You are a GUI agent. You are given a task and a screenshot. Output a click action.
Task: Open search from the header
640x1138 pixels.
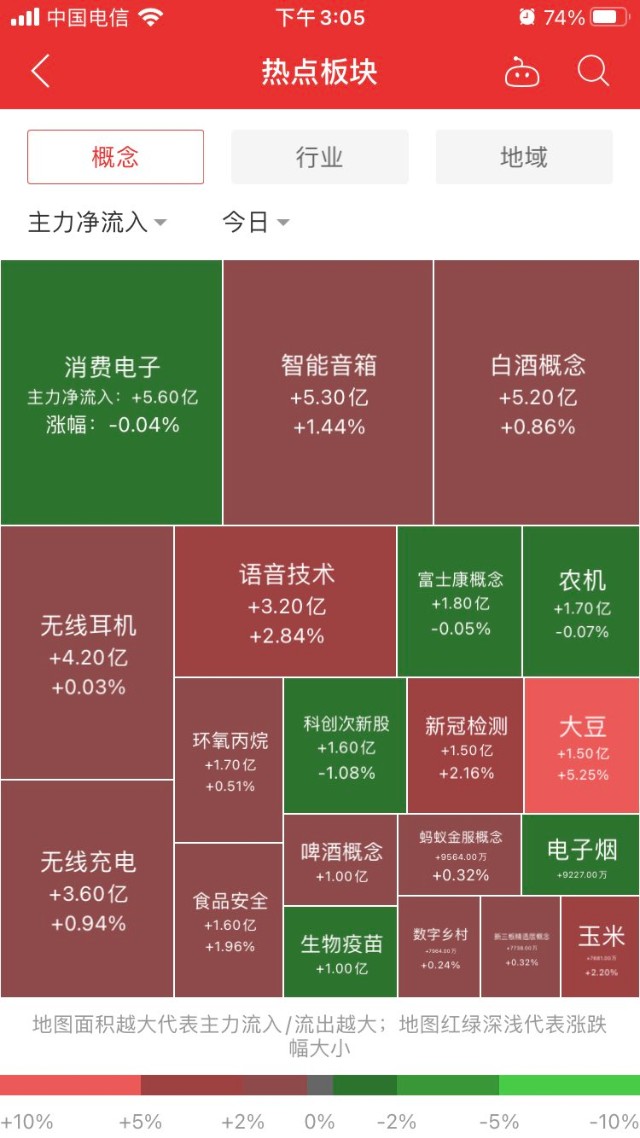point(593,72)
